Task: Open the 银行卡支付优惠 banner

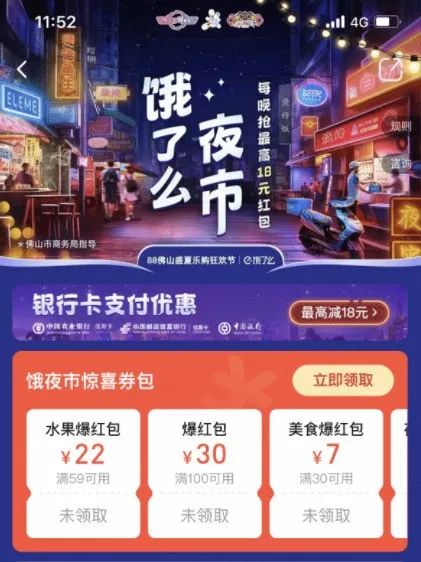Action: [210, 313]
